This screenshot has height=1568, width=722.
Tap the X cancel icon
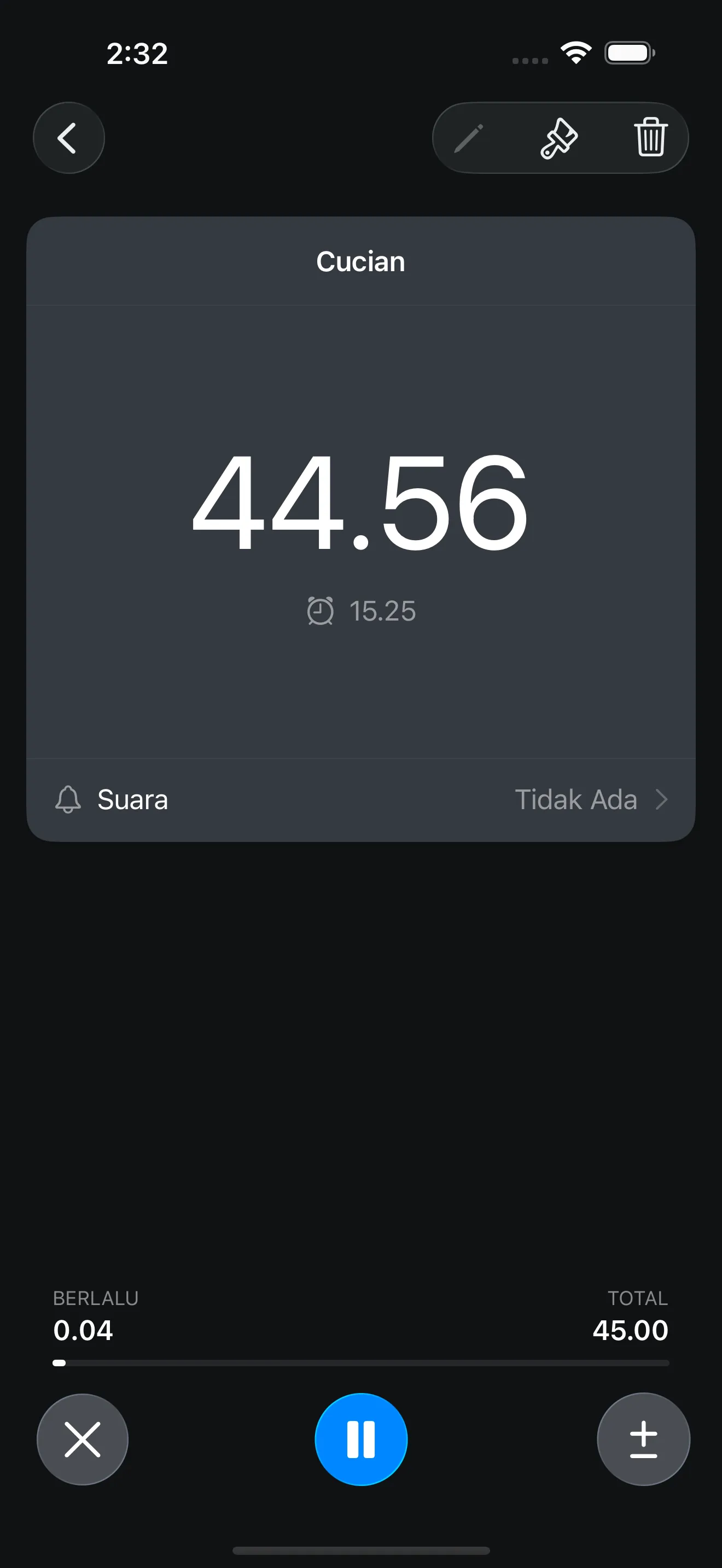pyautogui.click(x=83, y=1438)
